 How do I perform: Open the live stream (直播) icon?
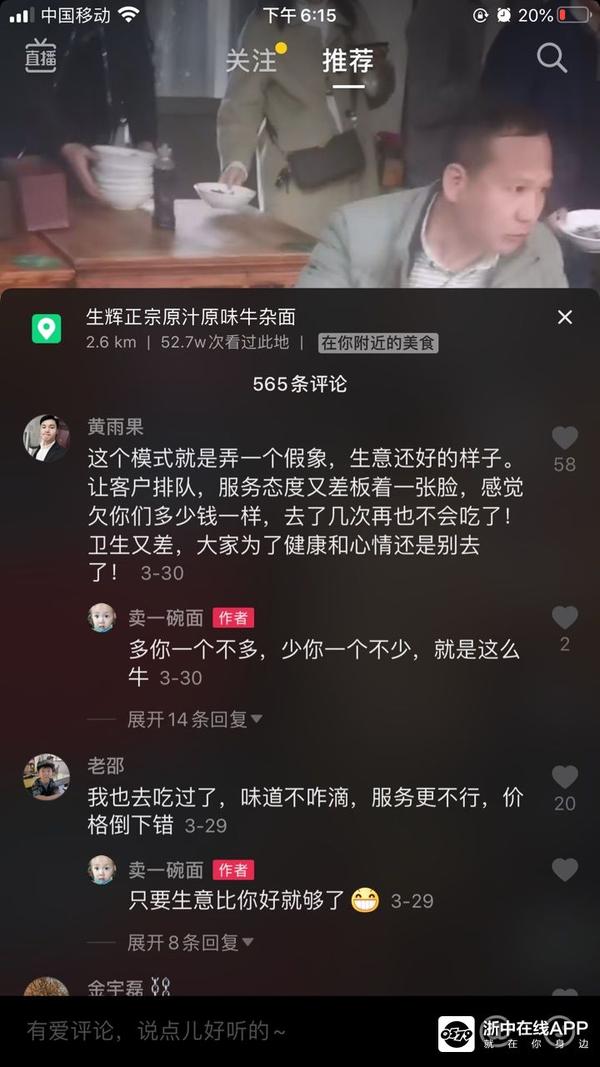40,57
